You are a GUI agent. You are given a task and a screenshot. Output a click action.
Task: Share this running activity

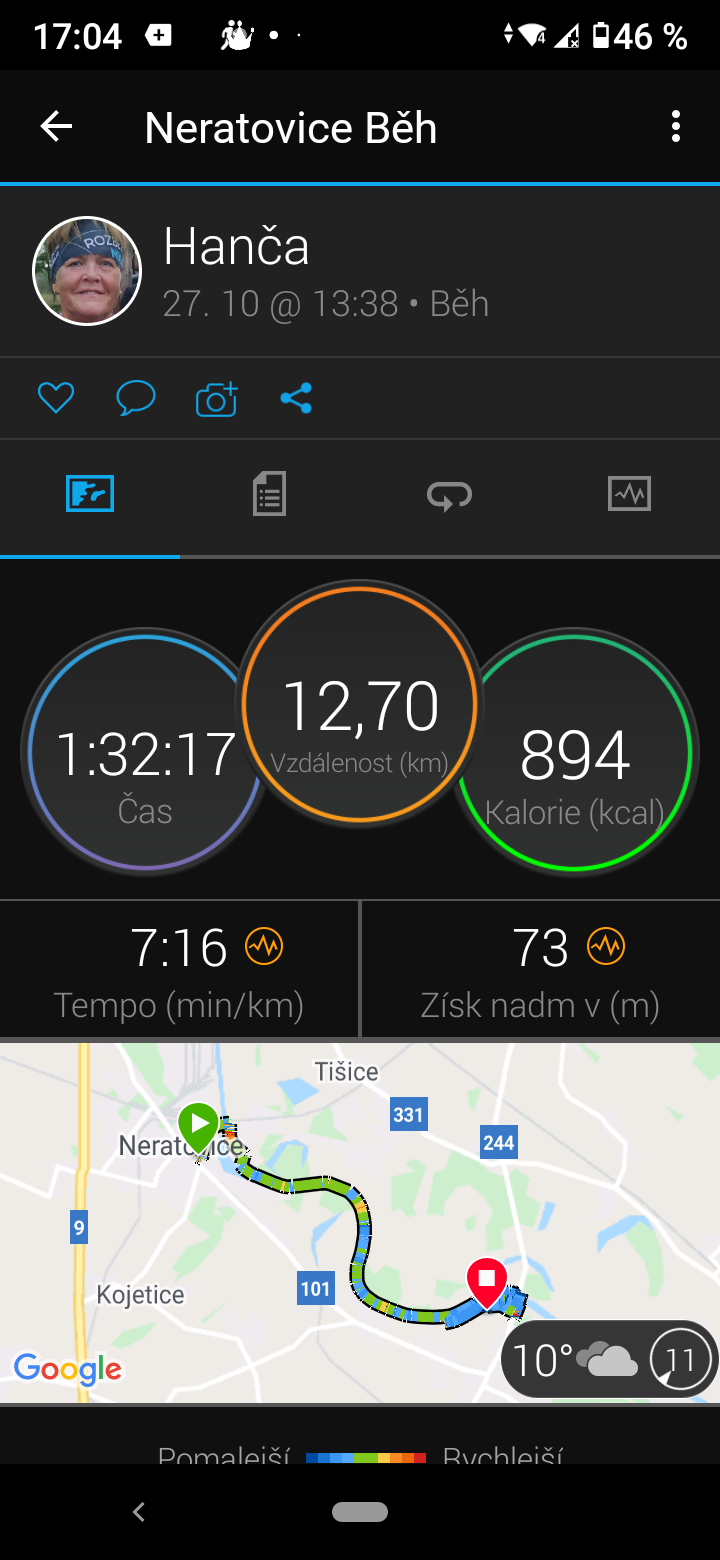[296, 399]
